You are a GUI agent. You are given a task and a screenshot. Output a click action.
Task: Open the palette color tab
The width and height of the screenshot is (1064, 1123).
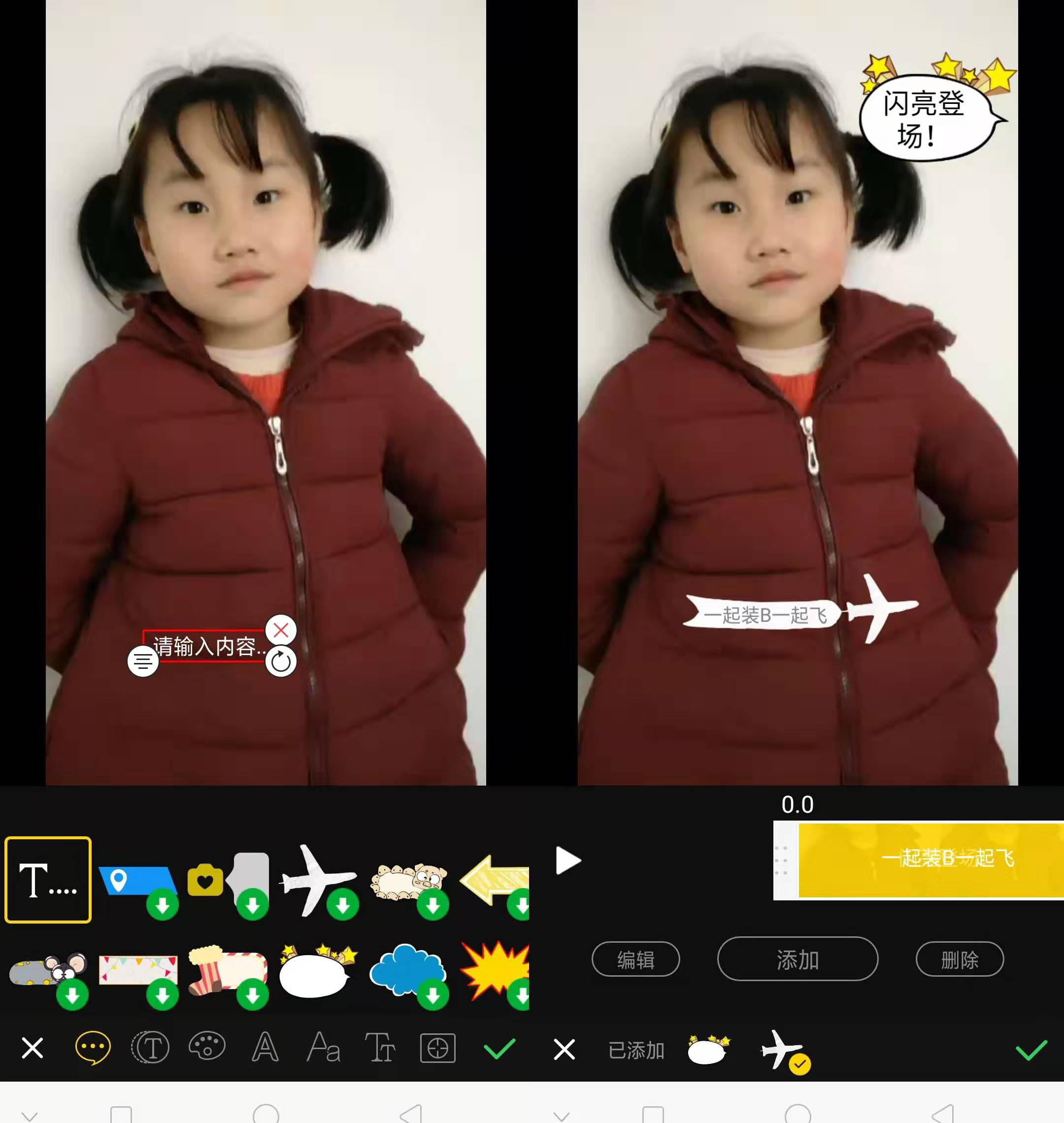tap(207, 1047)
